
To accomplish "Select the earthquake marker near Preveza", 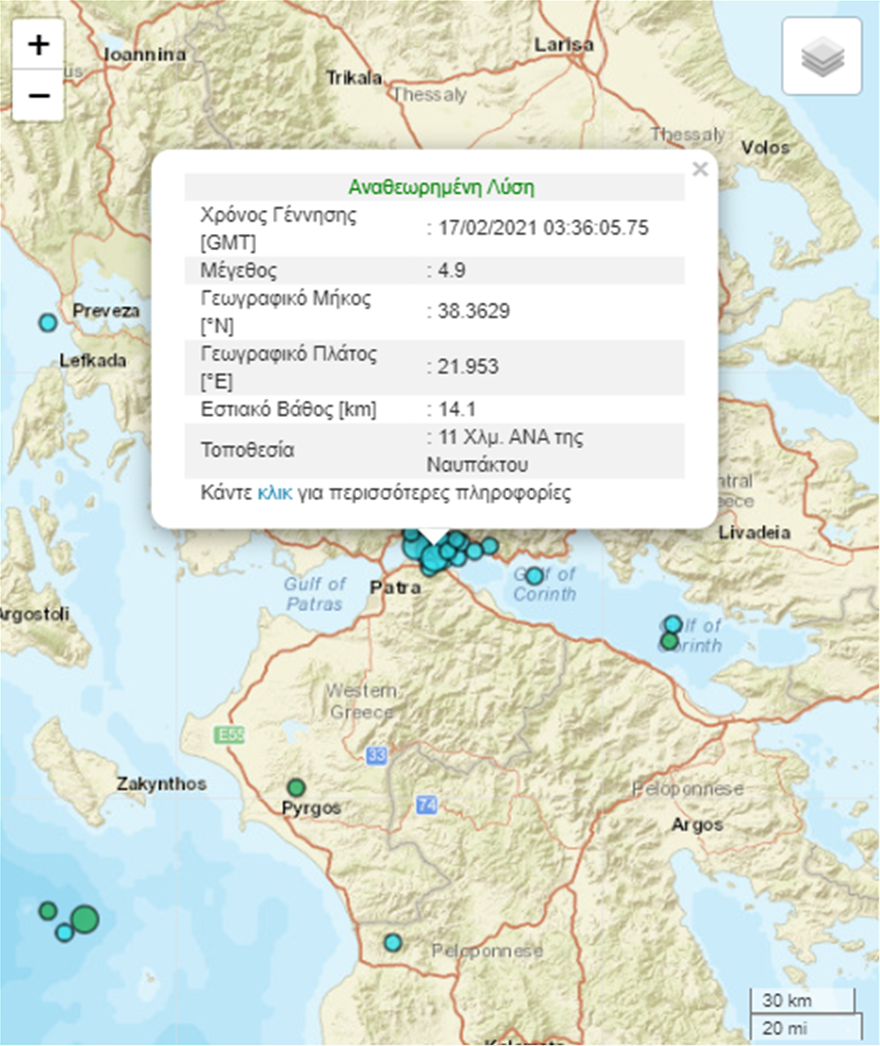I will 47,322.
